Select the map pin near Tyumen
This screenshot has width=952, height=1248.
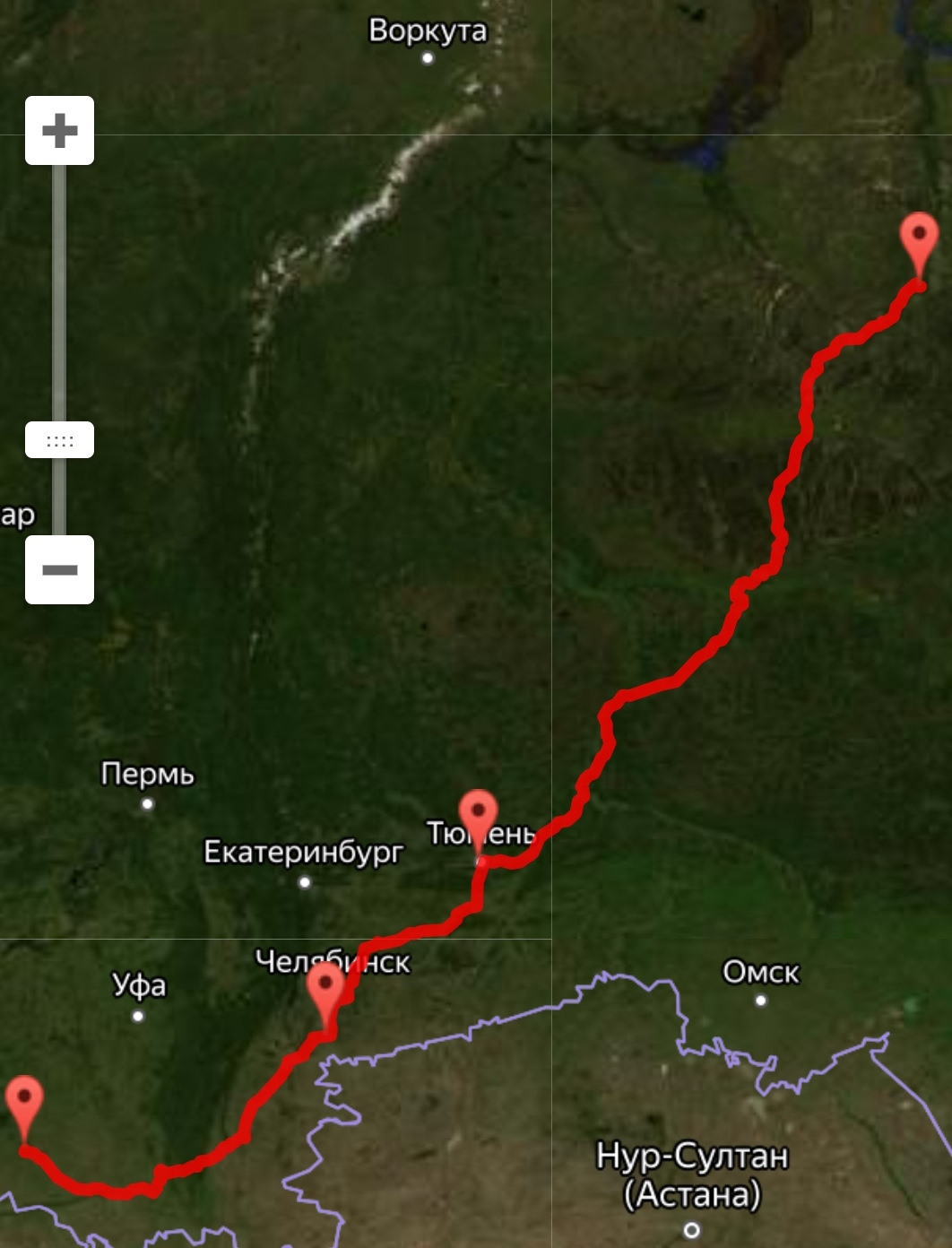tap(477, 811)
